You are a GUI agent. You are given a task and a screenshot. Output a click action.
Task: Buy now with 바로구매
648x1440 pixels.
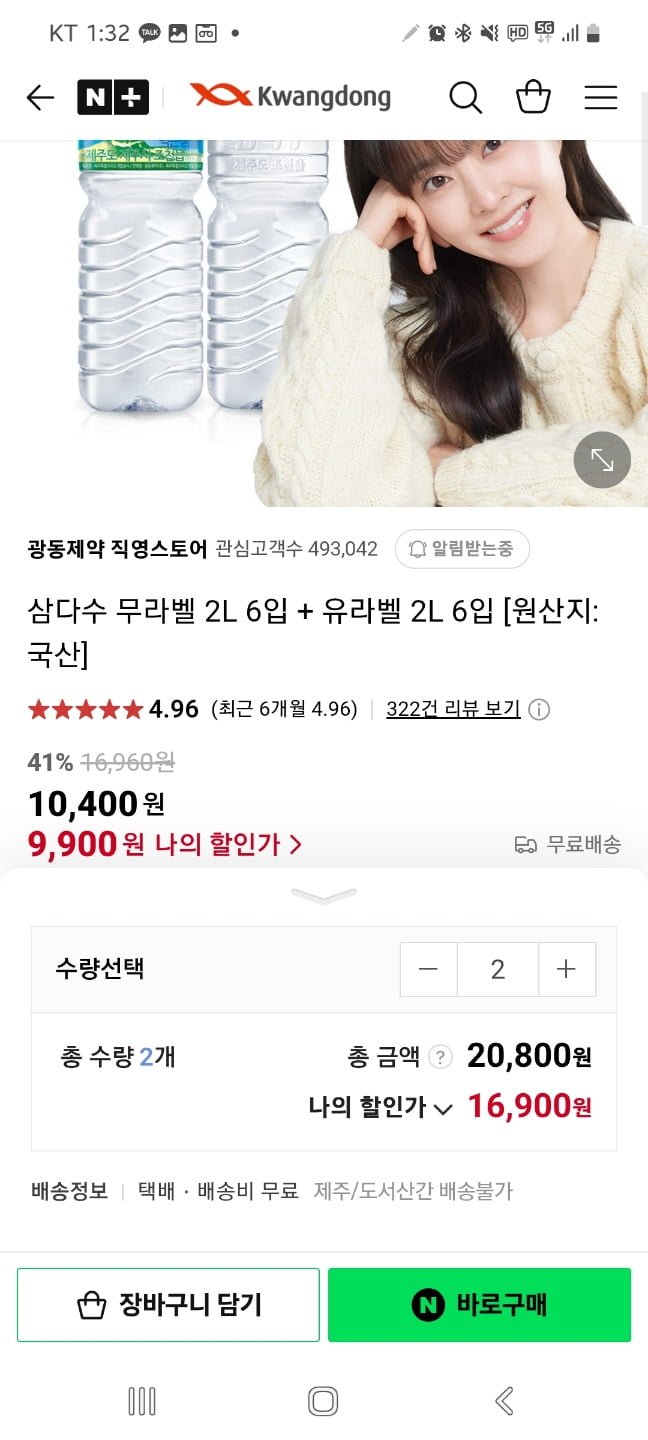point(479,1305)
